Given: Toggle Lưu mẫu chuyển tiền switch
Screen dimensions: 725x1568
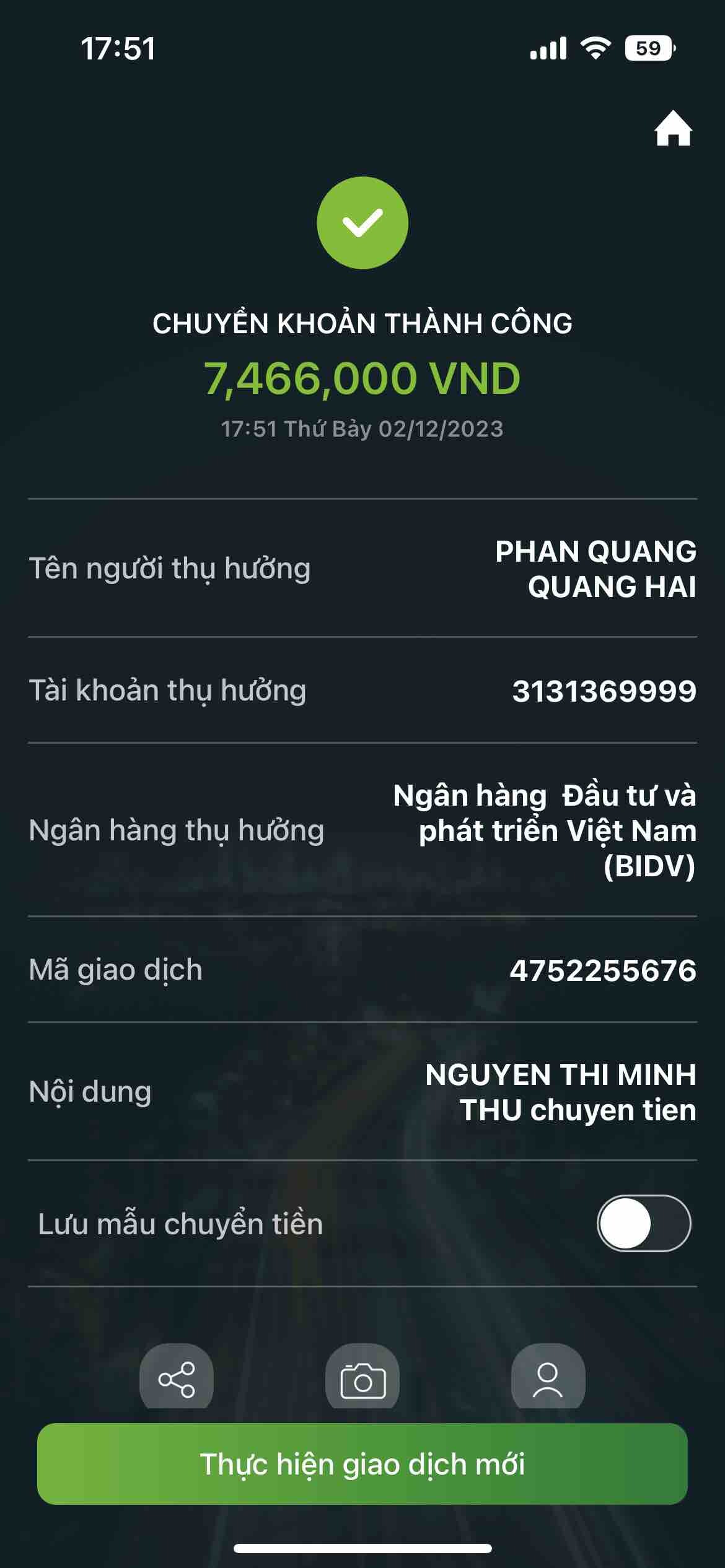Looking at the screenshot, I should click(643, 1223).
